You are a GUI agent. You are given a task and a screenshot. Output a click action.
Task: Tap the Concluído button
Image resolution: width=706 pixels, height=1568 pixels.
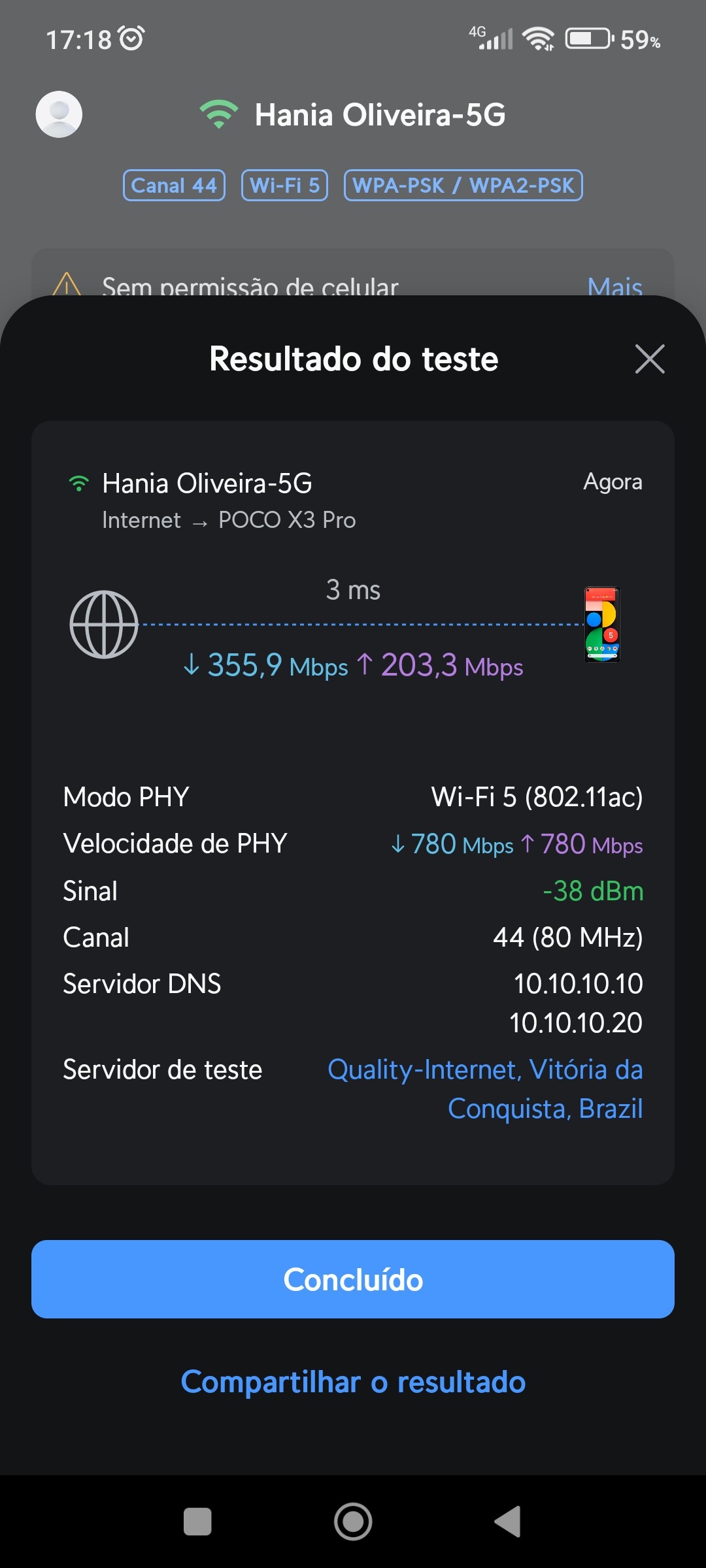pyautogui.click(x=353, y=1279)
